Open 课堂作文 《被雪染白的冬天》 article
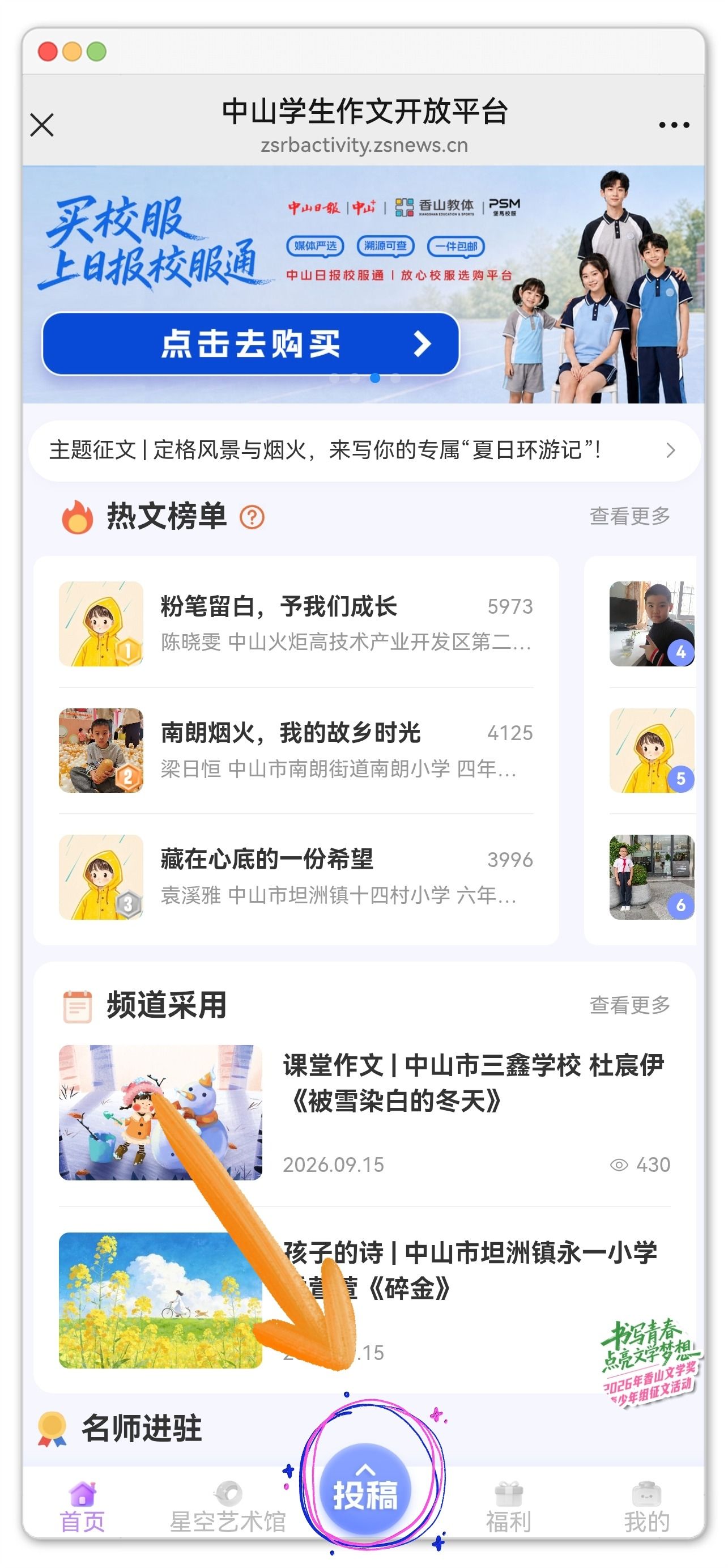This screenshot has height=1568, width=728. point(364,1112)
